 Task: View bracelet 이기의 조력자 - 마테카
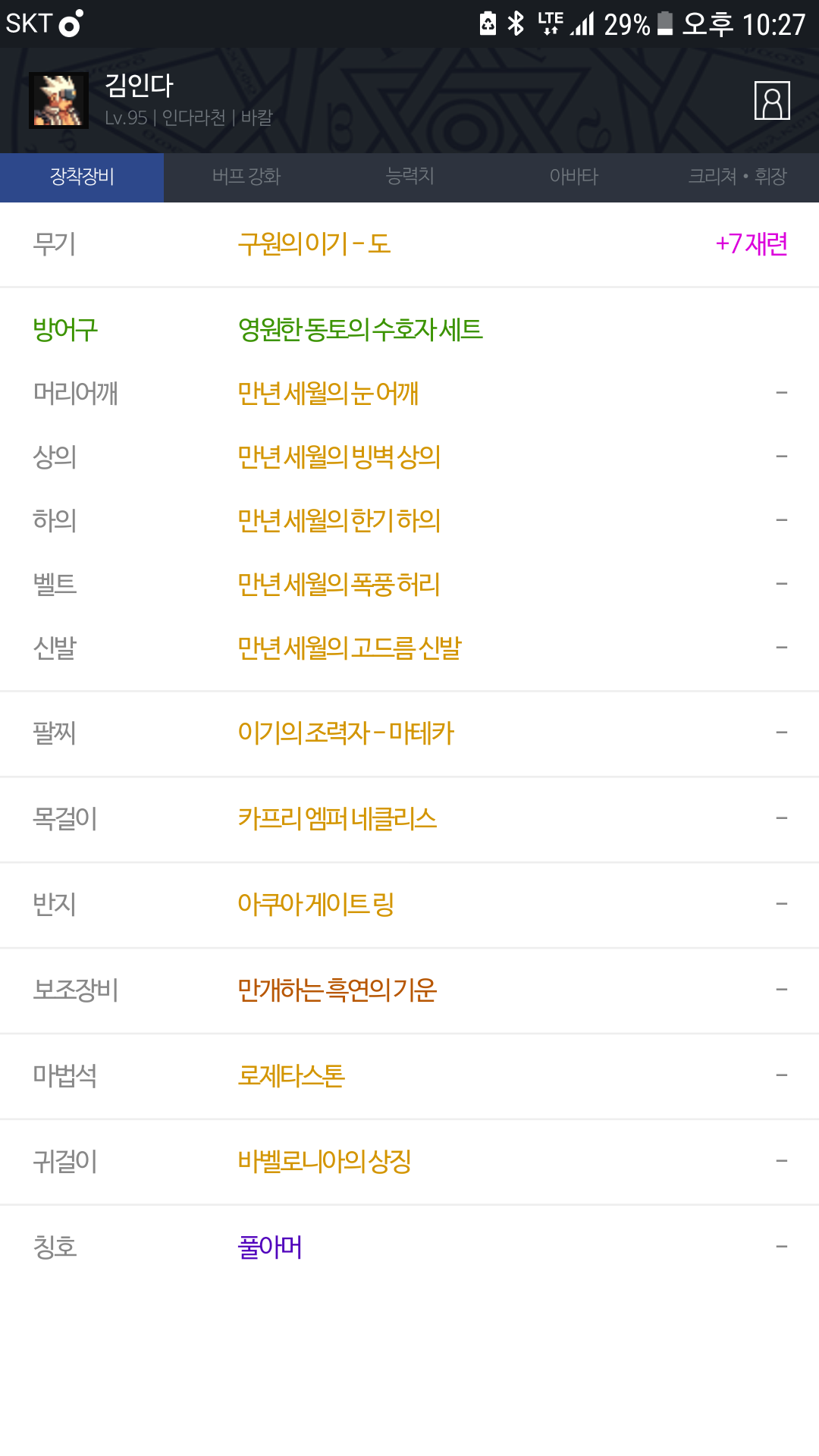point(409,733)
